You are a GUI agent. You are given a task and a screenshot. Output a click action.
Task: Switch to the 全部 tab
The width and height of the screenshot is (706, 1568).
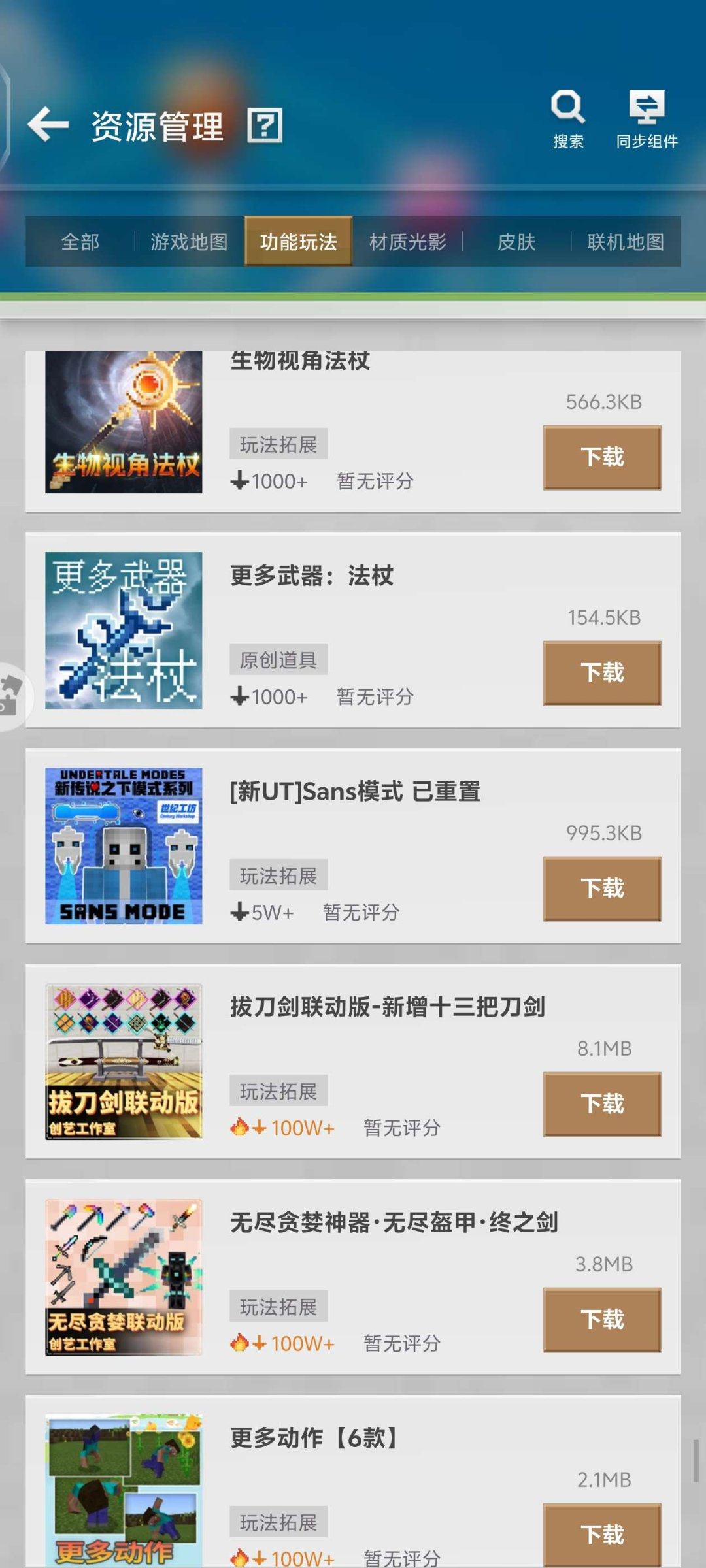78,242
